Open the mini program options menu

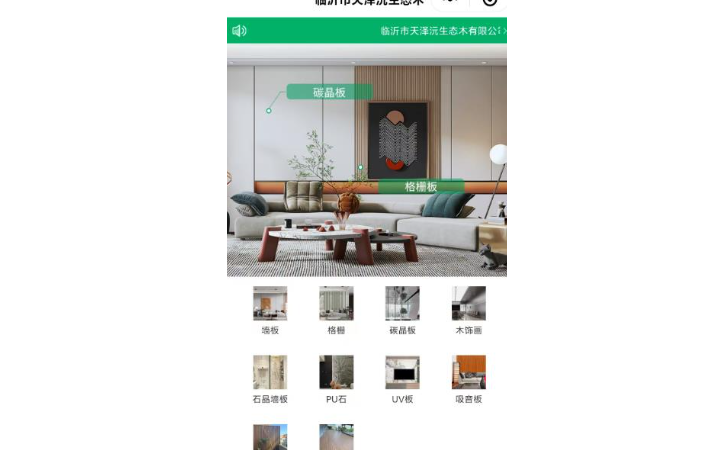(x=450, y=3)
